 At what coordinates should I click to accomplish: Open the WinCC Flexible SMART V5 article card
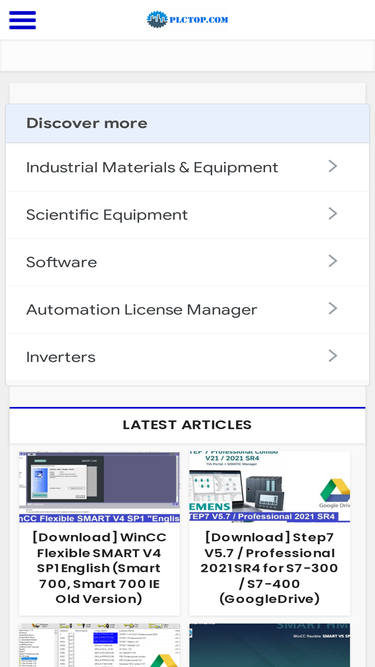270,645
